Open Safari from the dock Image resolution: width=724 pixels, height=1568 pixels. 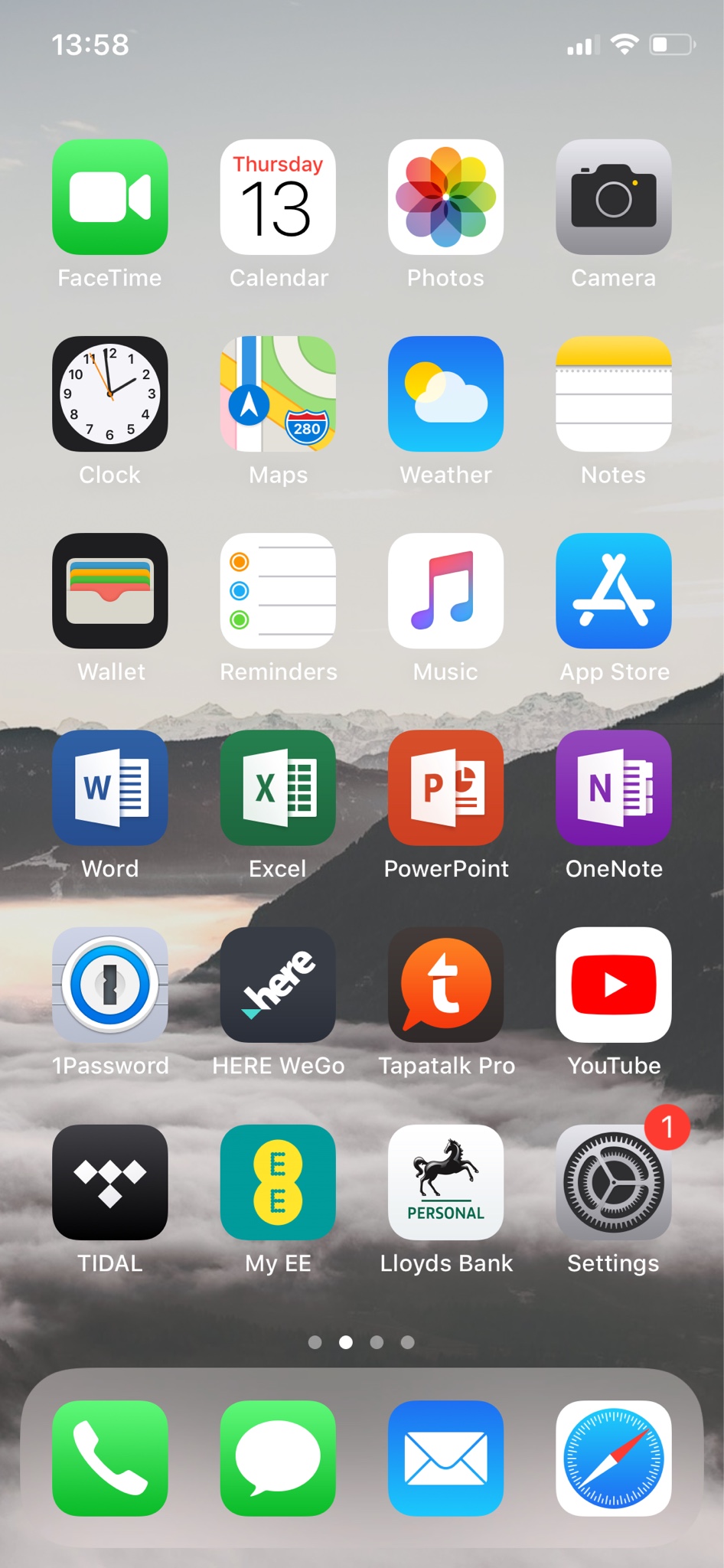point(613,1458)
